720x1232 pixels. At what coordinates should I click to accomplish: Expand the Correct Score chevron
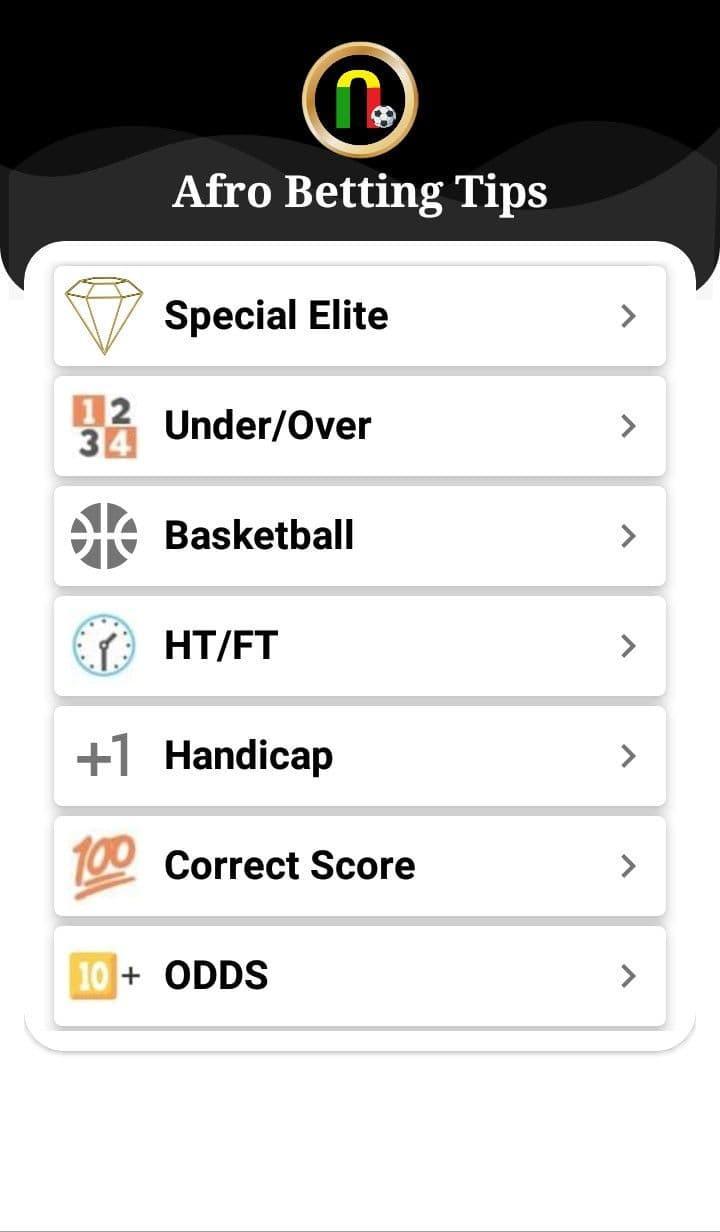[628, 865]
